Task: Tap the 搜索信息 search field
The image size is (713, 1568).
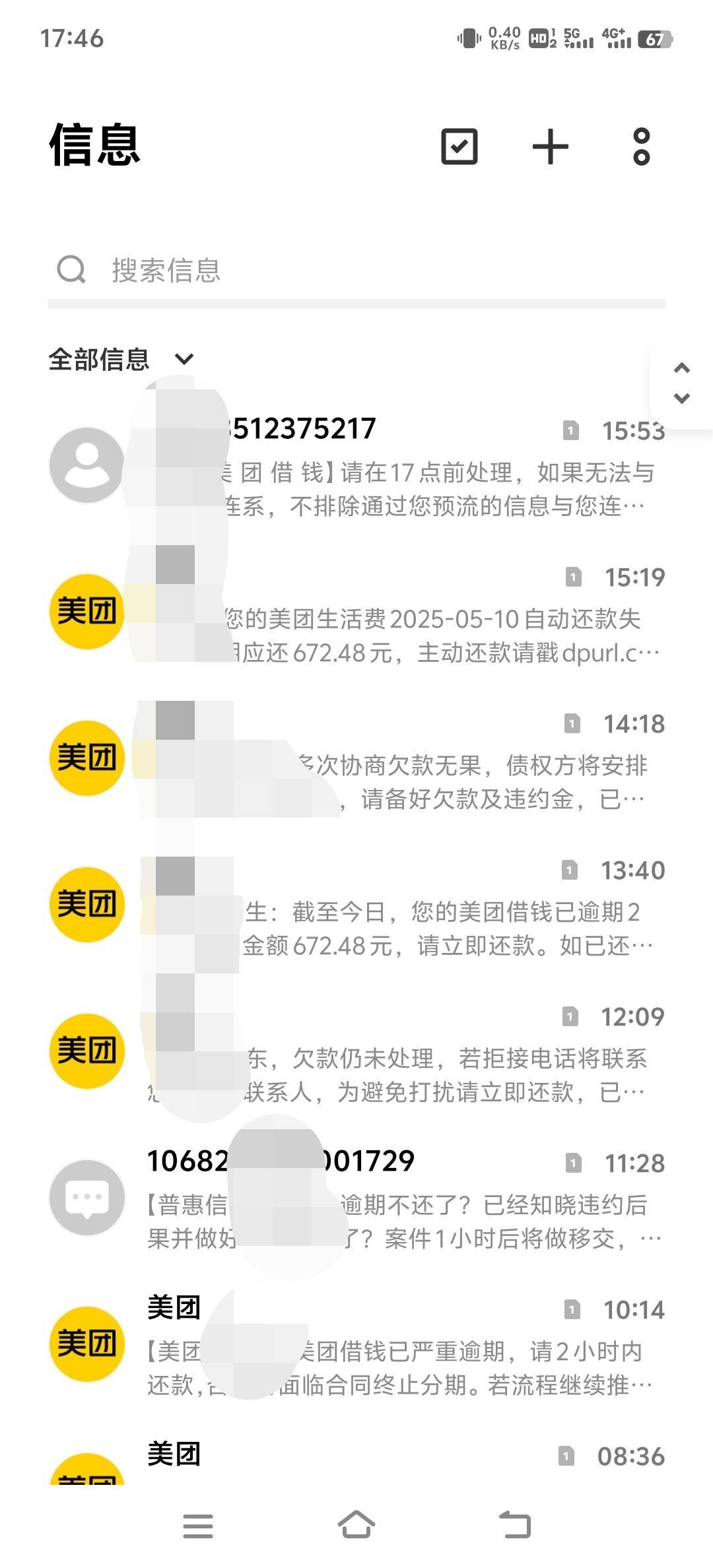Action: 356,270
